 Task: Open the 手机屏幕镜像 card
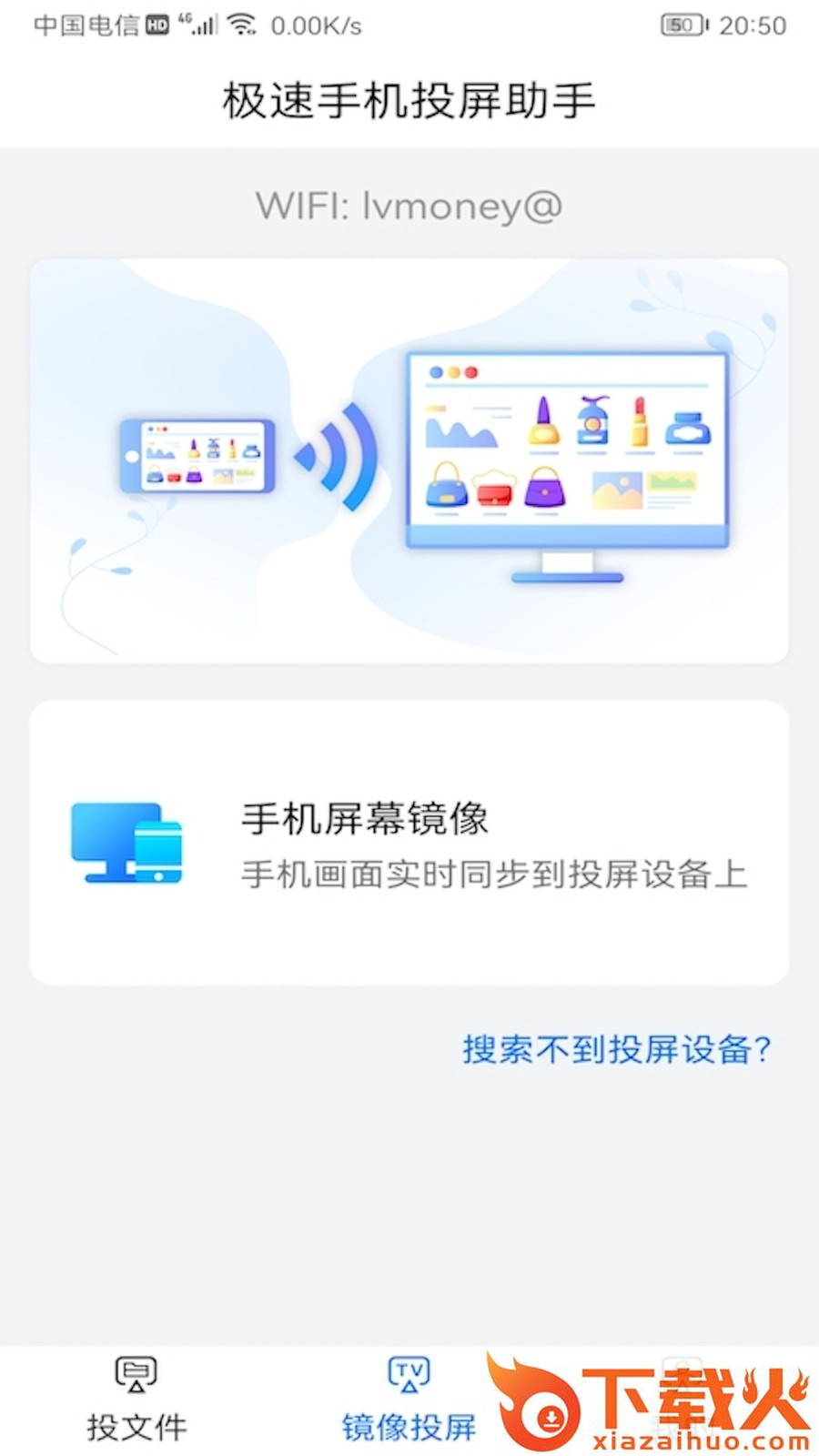click(409, 843)
